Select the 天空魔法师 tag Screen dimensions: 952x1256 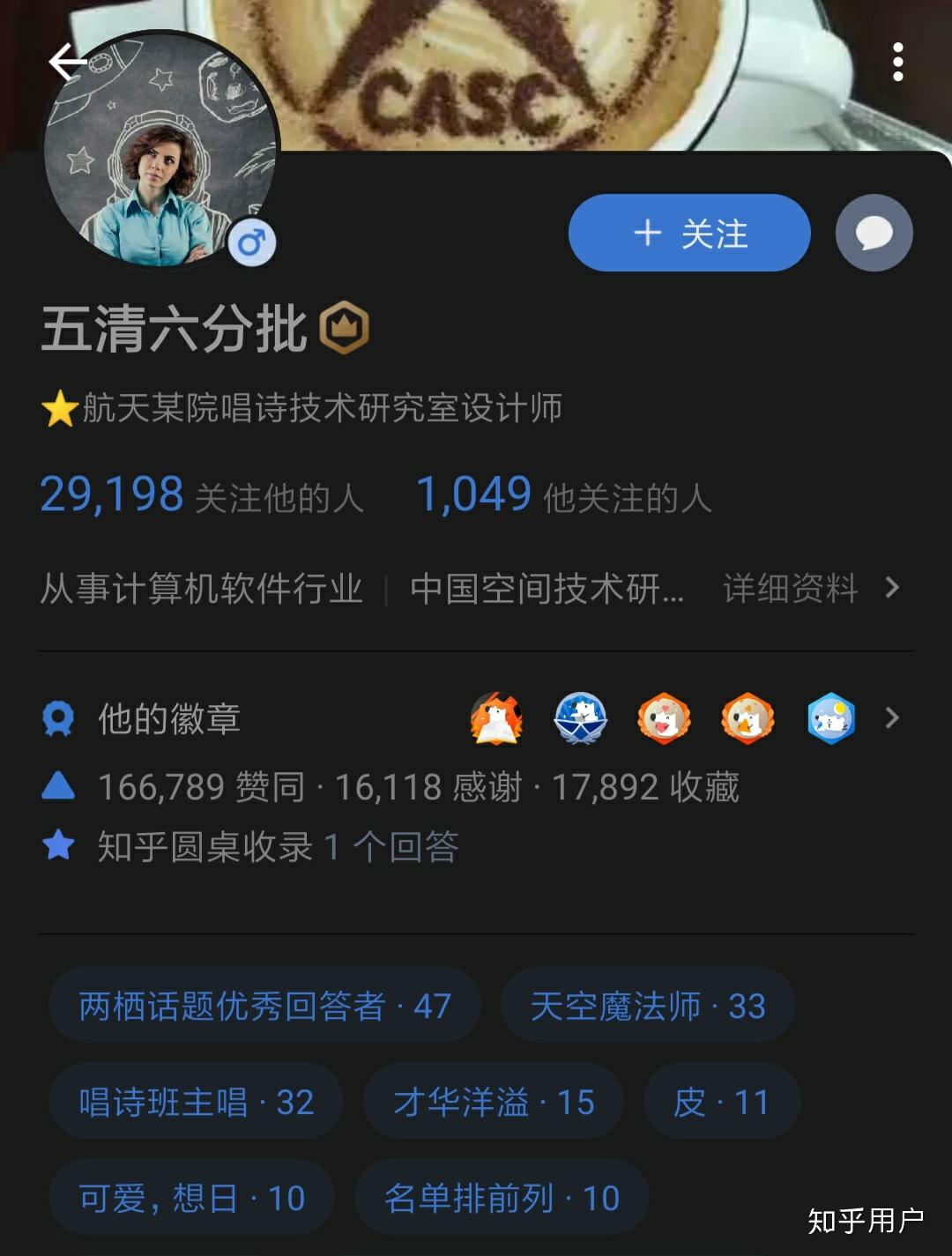tap(647, 1006)
